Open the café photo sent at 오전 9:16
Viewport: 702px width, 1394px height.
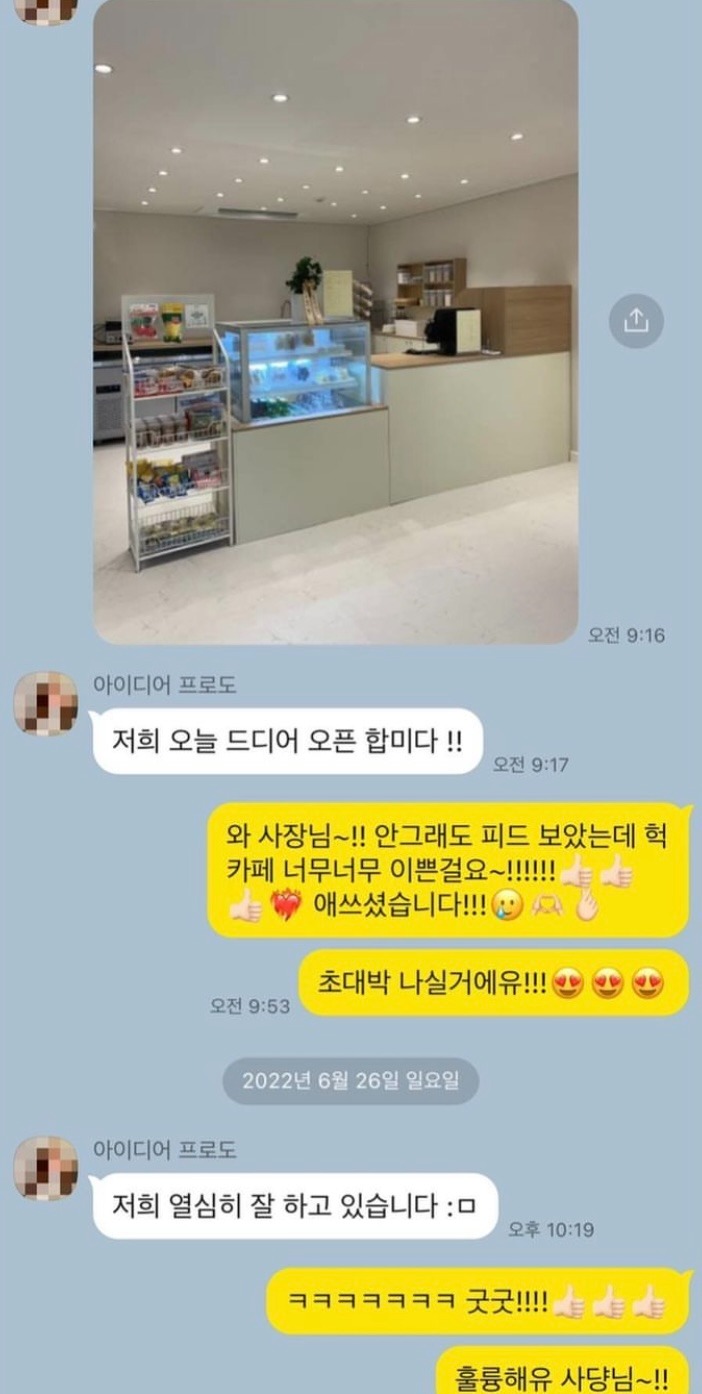tap(335, 320)
